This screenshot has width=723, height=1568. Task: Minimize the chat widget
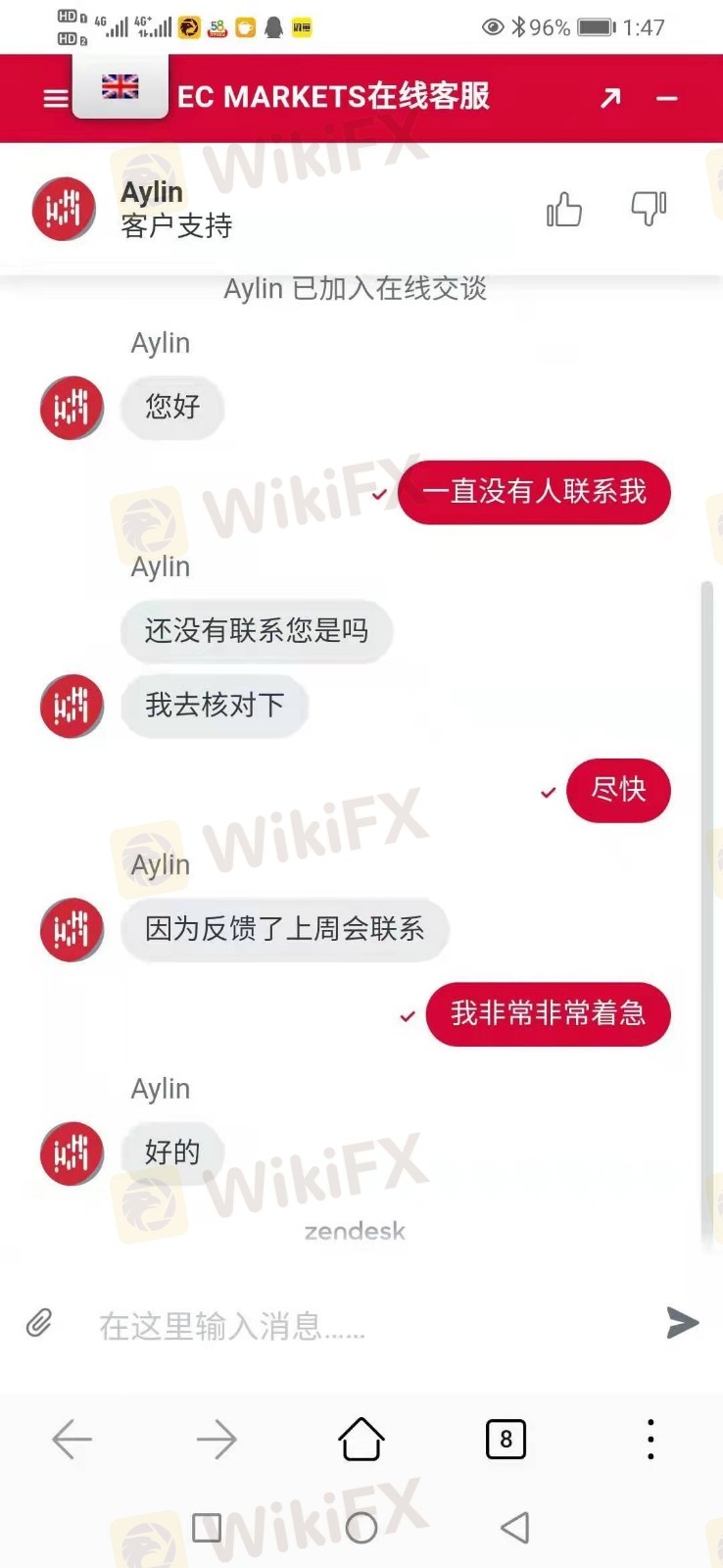pos(667,98)
